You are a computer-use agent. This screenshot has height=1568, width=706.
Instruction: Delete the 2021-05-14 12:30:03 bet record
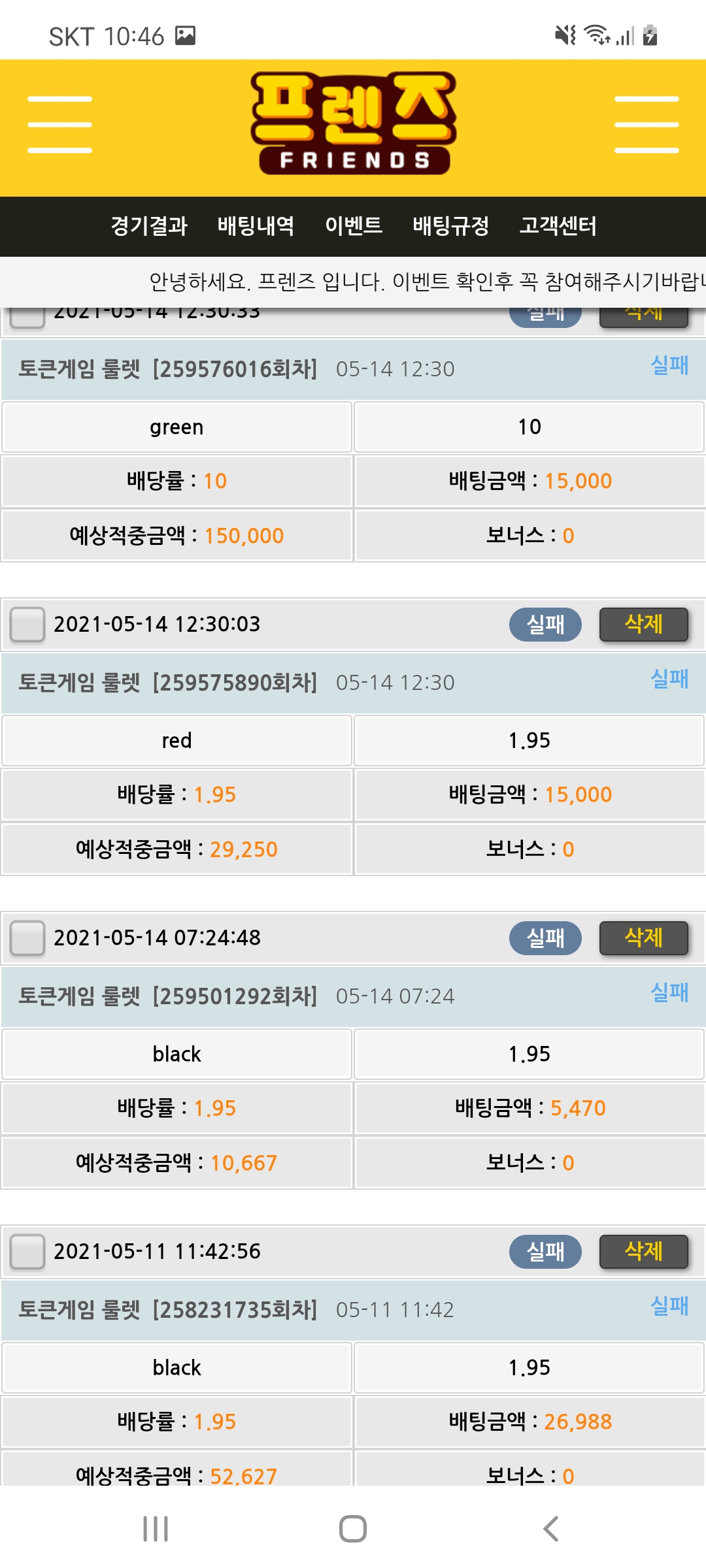[x=643, y=625]
